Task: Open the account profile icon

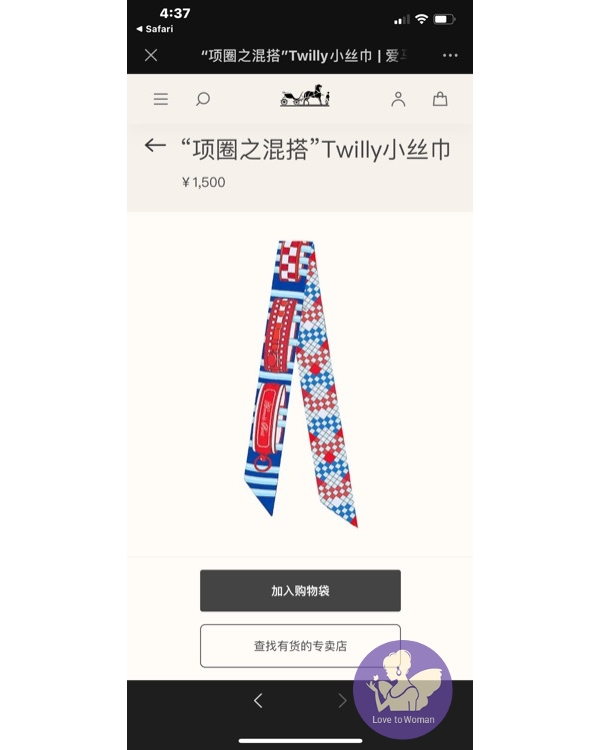Action: pyautogui.click(x=398, y=99)
